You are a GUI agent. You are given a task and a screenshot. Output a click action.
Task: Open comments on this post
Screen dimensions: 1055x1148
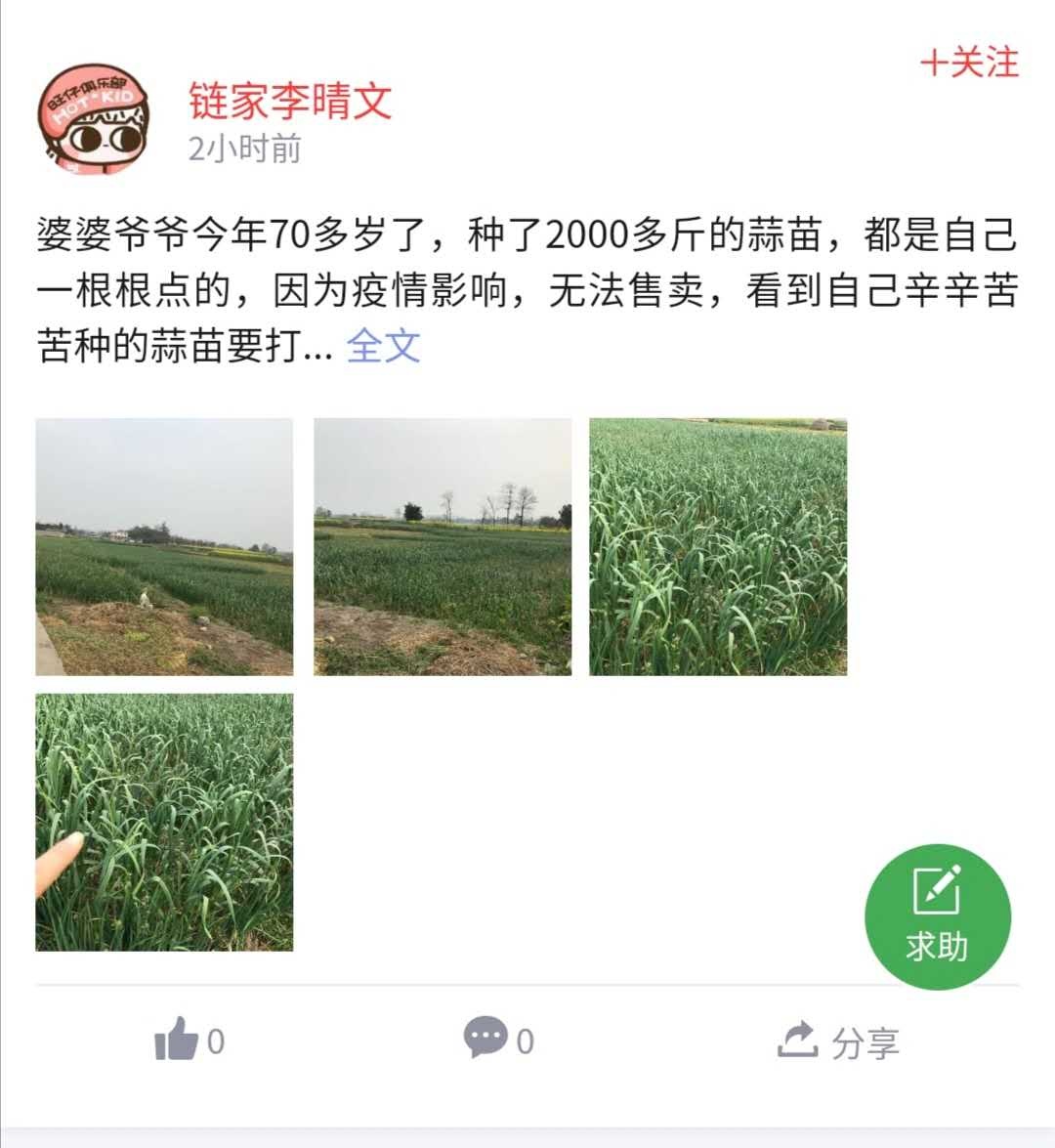pos(498,1040)
